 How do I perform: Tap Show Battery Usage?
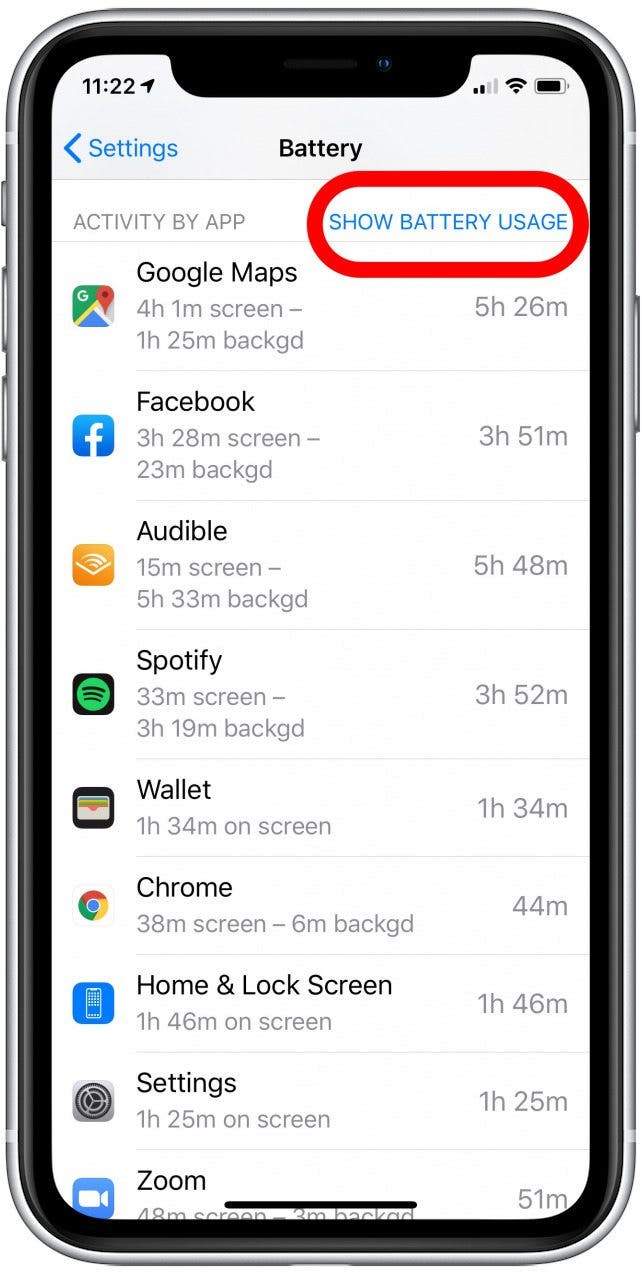(x=448, y=222)
